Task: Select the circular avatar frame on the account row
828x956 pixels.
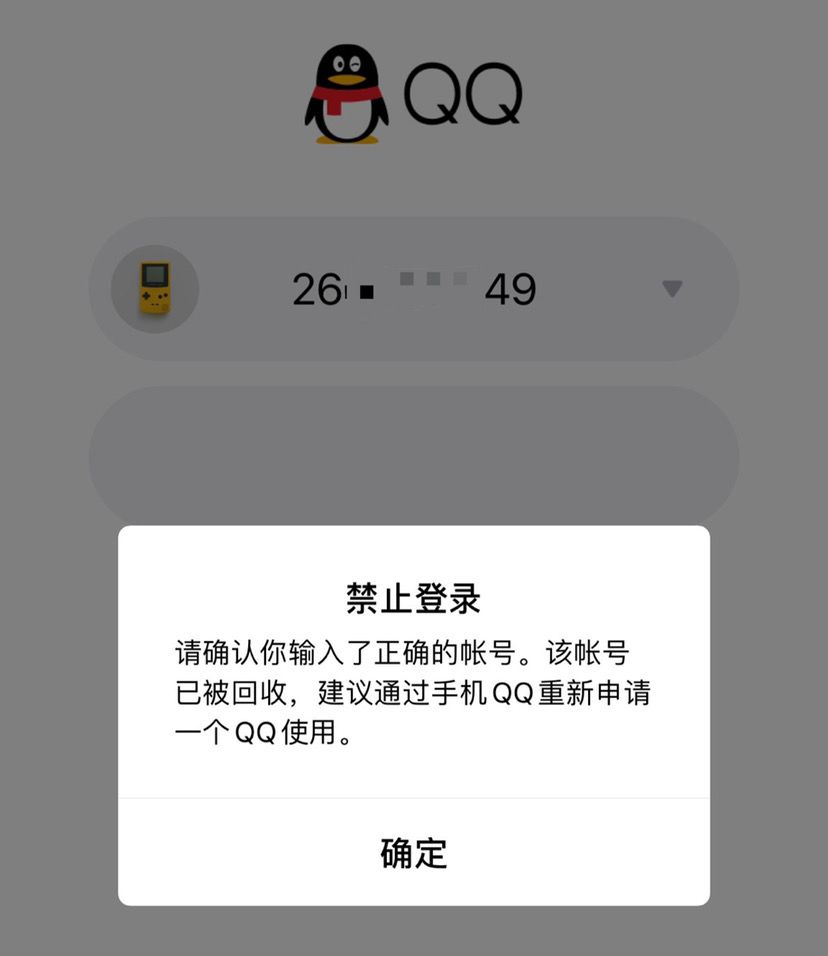Action: 155,288
